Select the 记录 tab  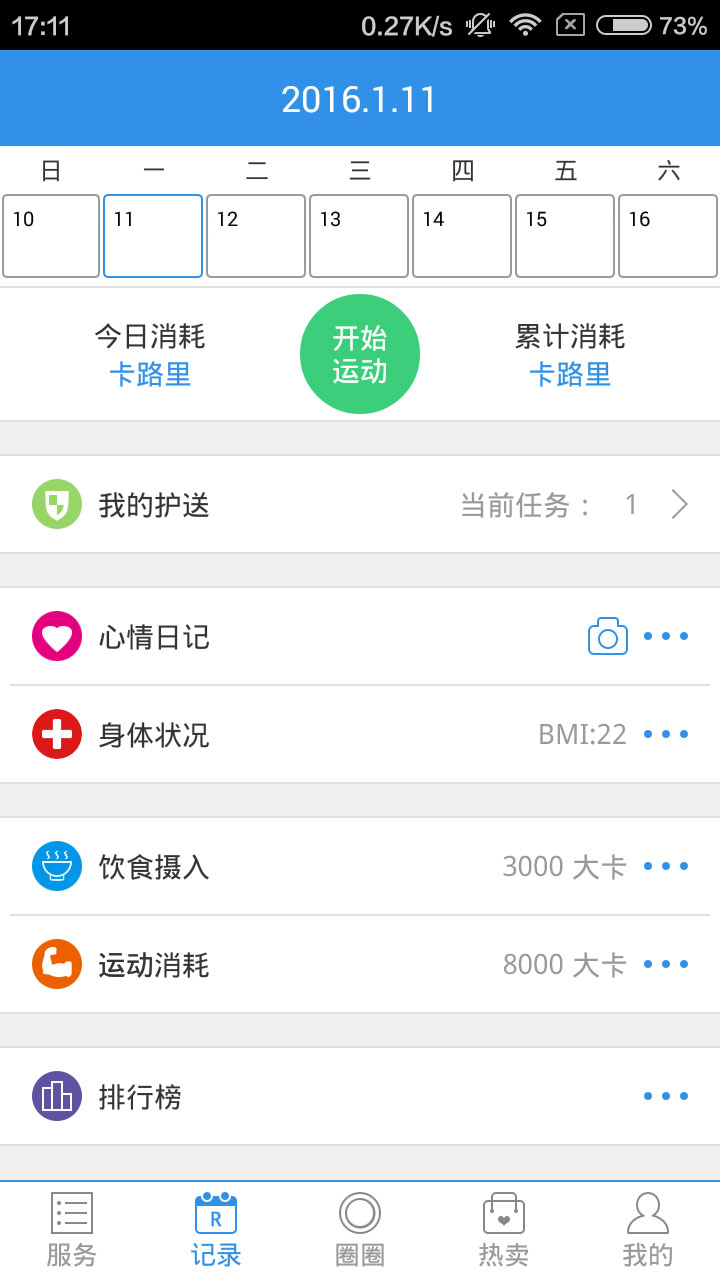[216, 1230]
